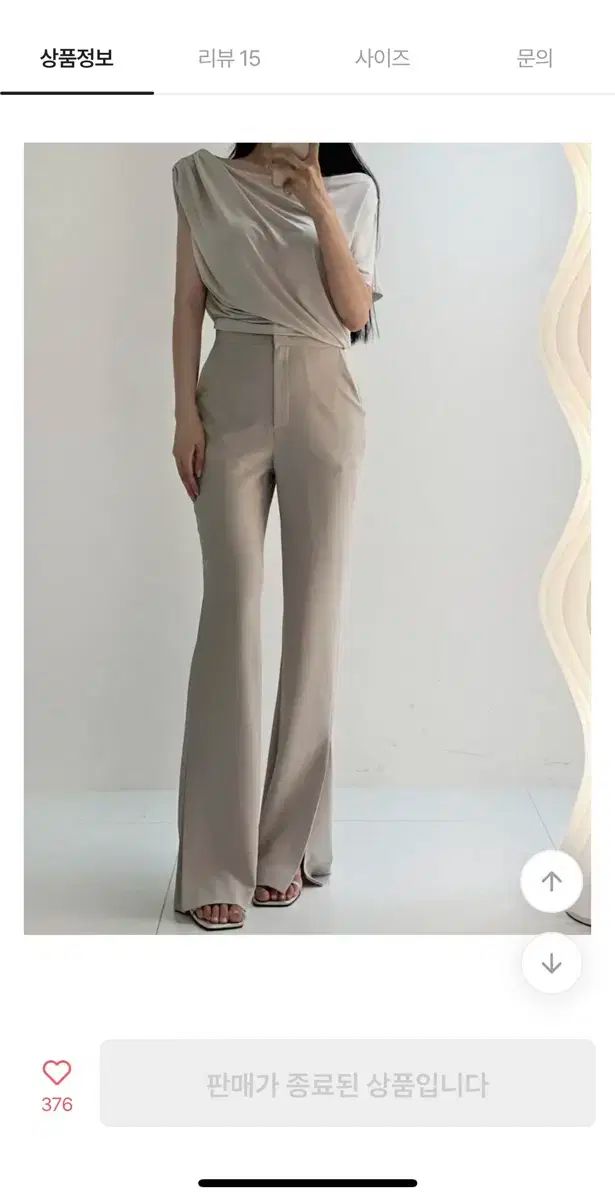Viewport: 615px width, 1200px height.
Task: Select the 상품정보 tab
Action: coord(77,58)
